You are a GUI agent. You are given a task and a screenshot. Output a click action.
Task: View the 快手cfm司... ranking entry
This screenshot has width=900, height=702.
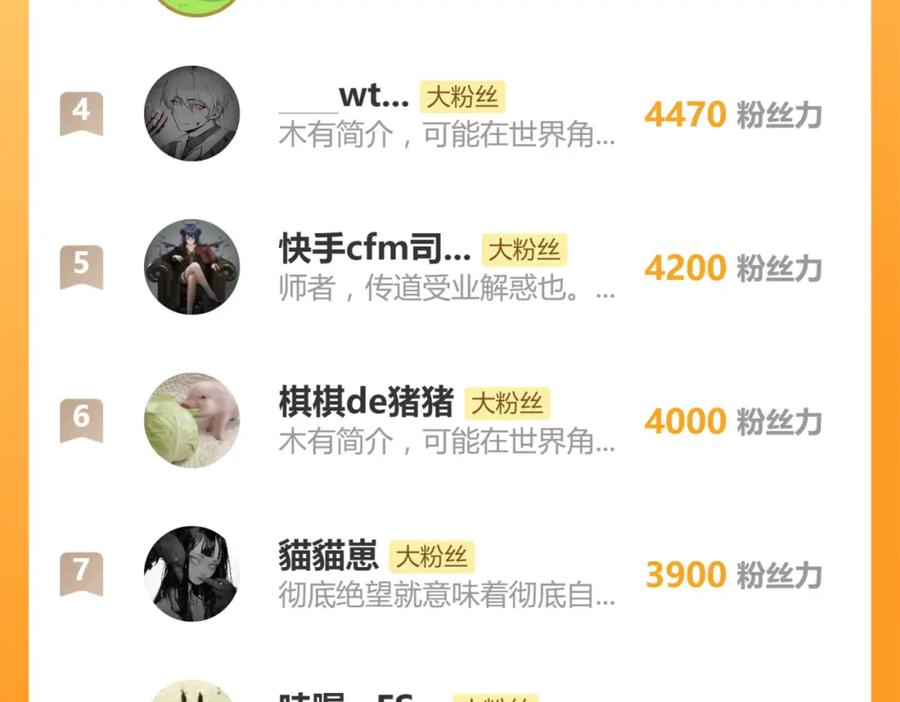pos(375,250)
